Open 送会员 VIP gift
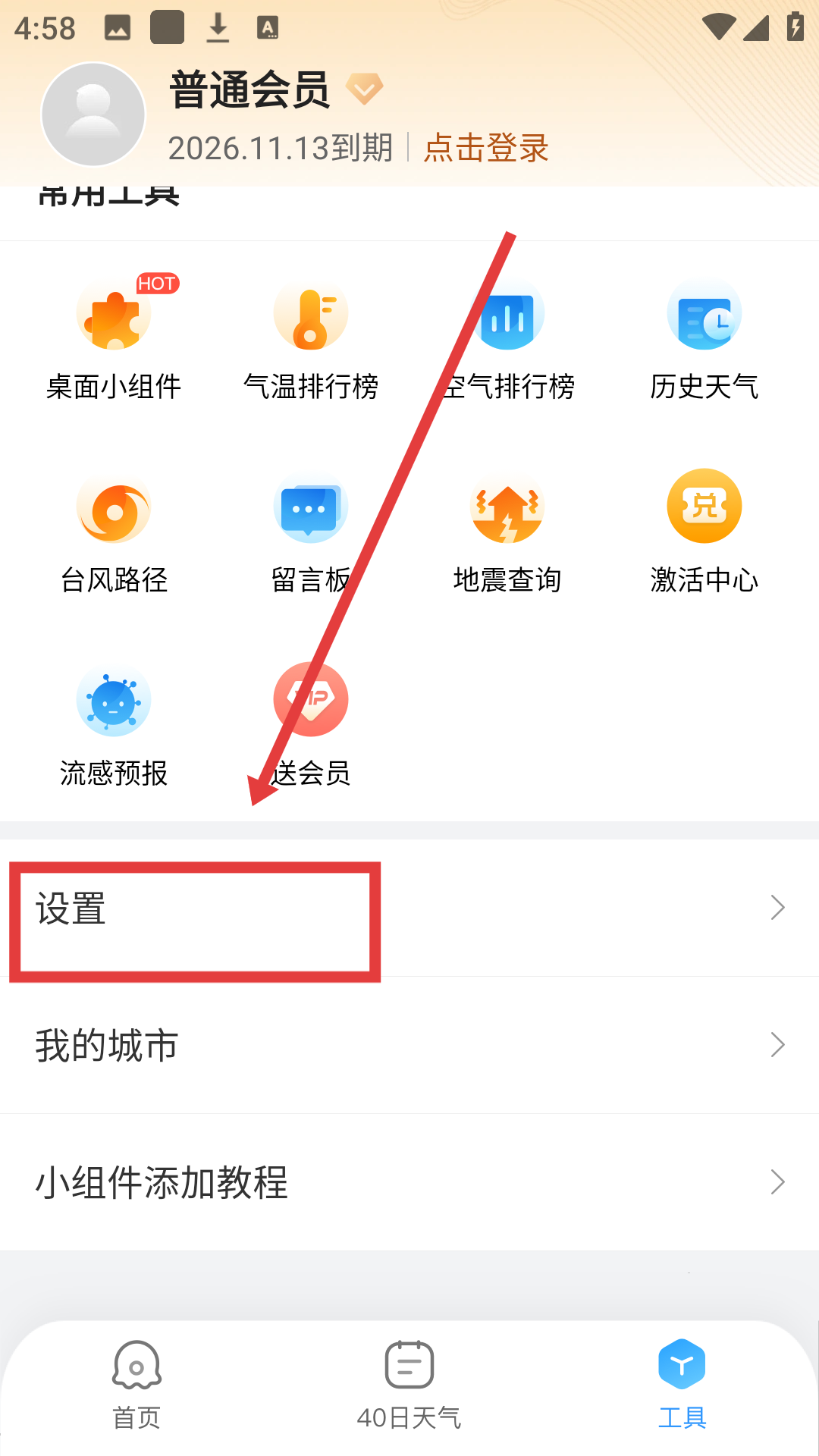The image size is (819, 1456). coord(311,726)
